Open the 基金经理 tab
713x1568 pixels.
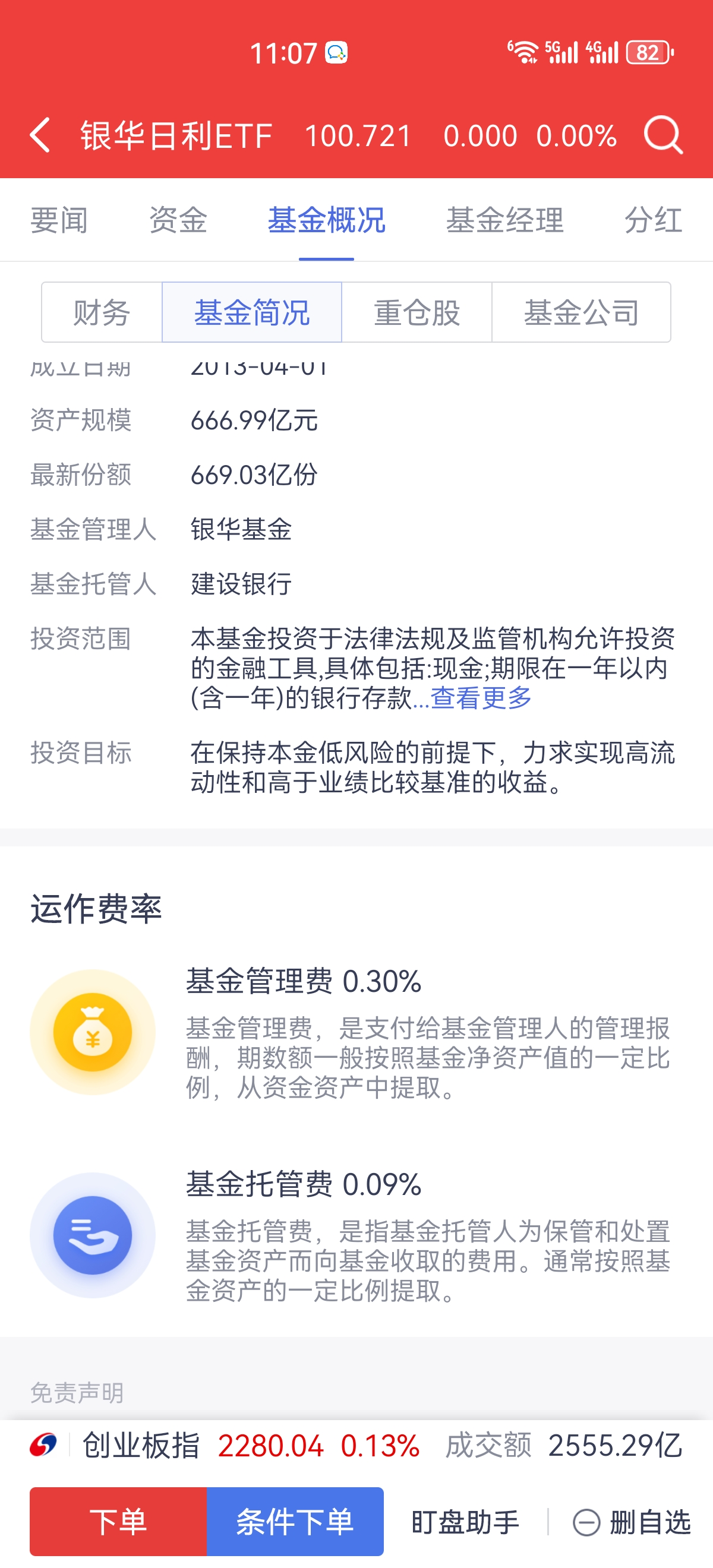[x=505, y=220]
